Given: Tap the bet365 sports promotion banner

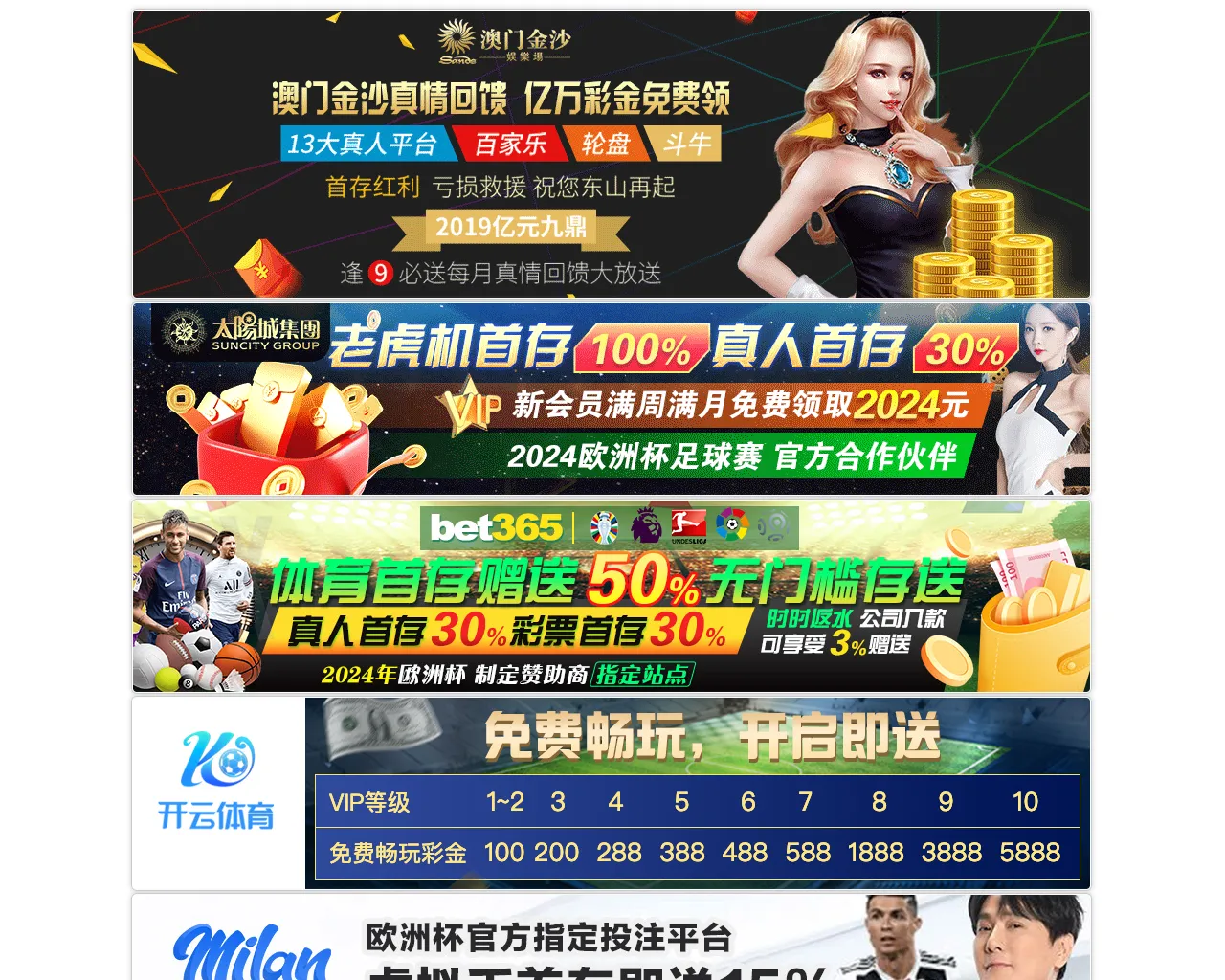Looking at the screenshot, I should coord(611,596).
